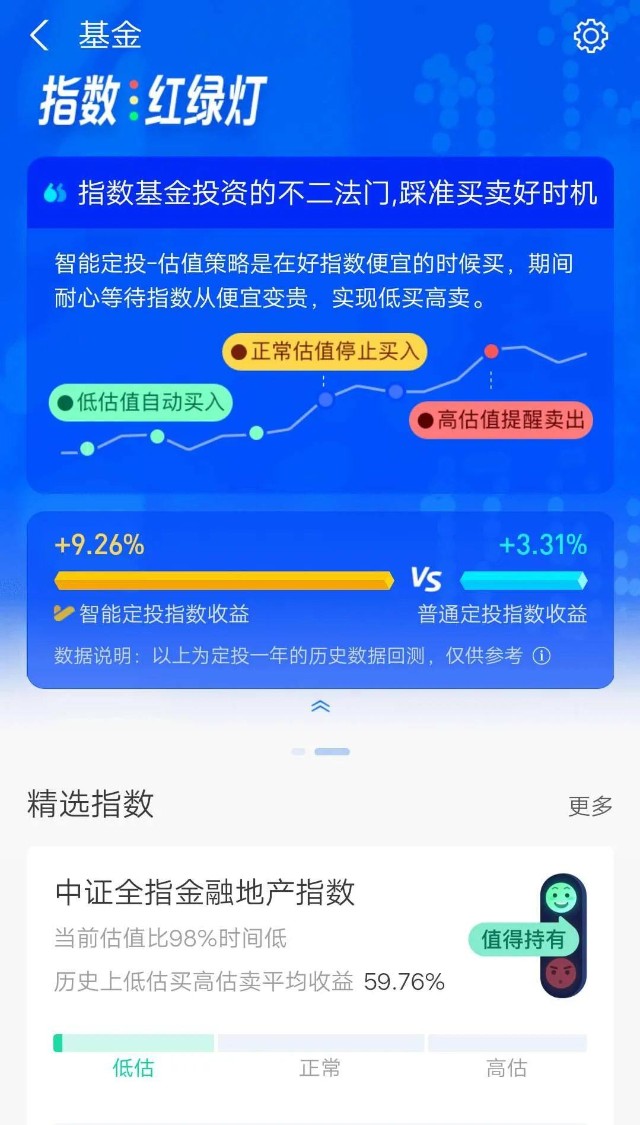640x1125 pixels.
Task: Open the settings gear icon
Action: (590, 37)
